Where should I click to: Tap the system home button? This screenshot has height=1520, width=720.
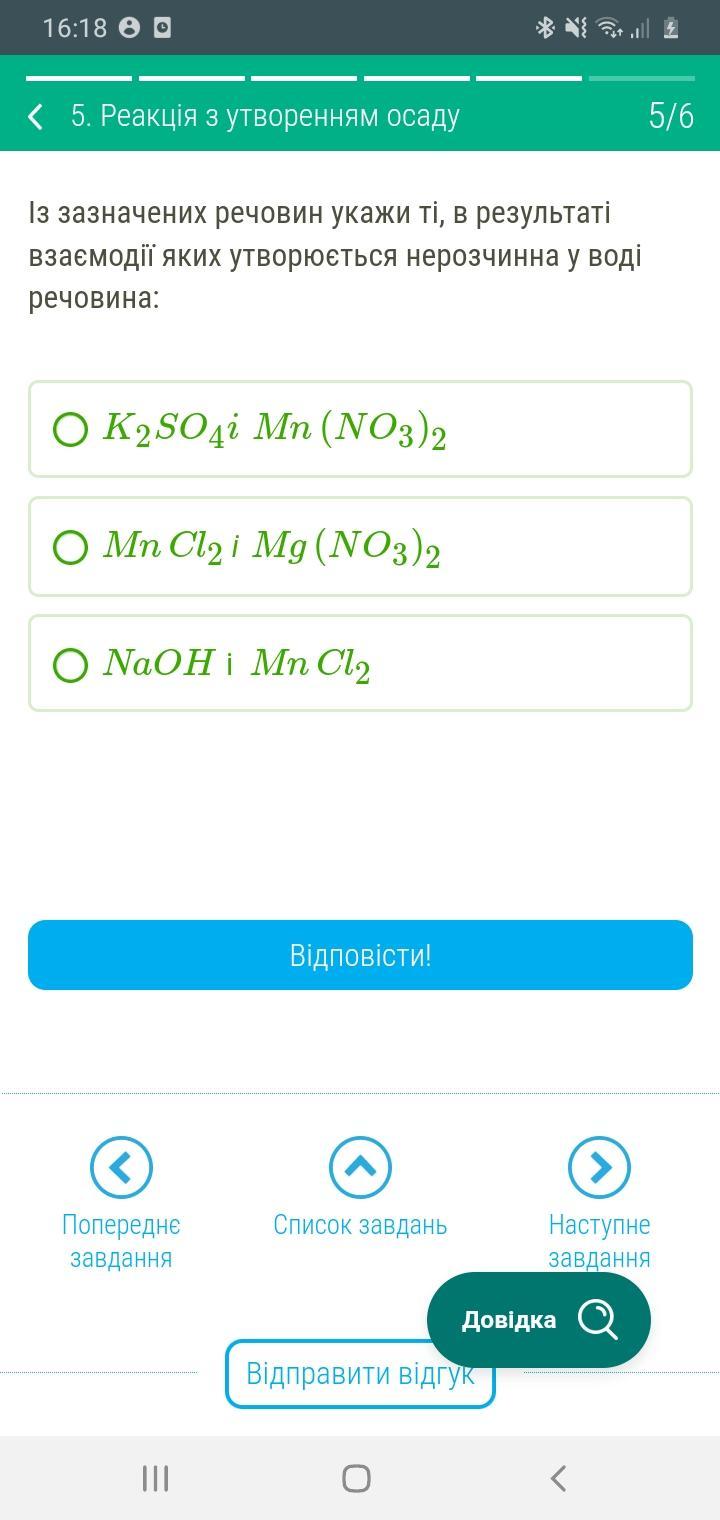tap(356, 1478)
